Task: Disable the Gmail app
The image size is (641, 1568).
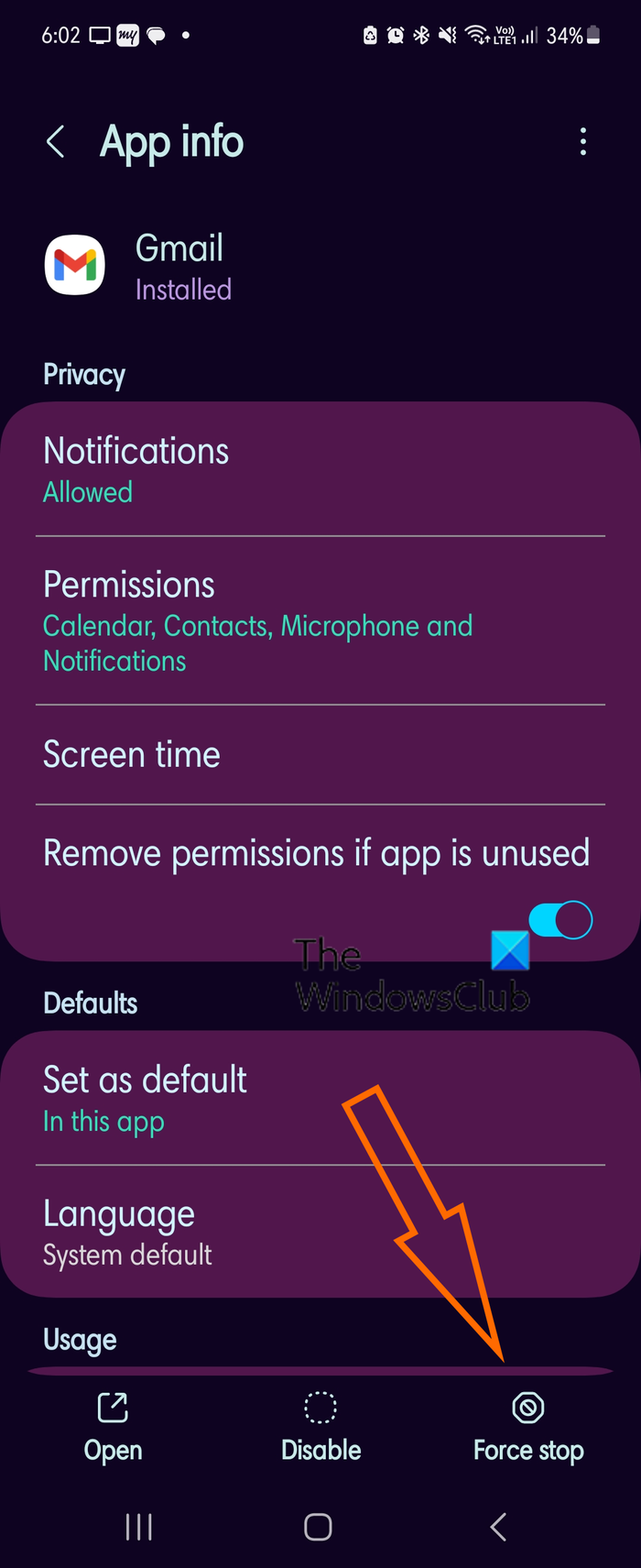Action: pos(320,1428)
